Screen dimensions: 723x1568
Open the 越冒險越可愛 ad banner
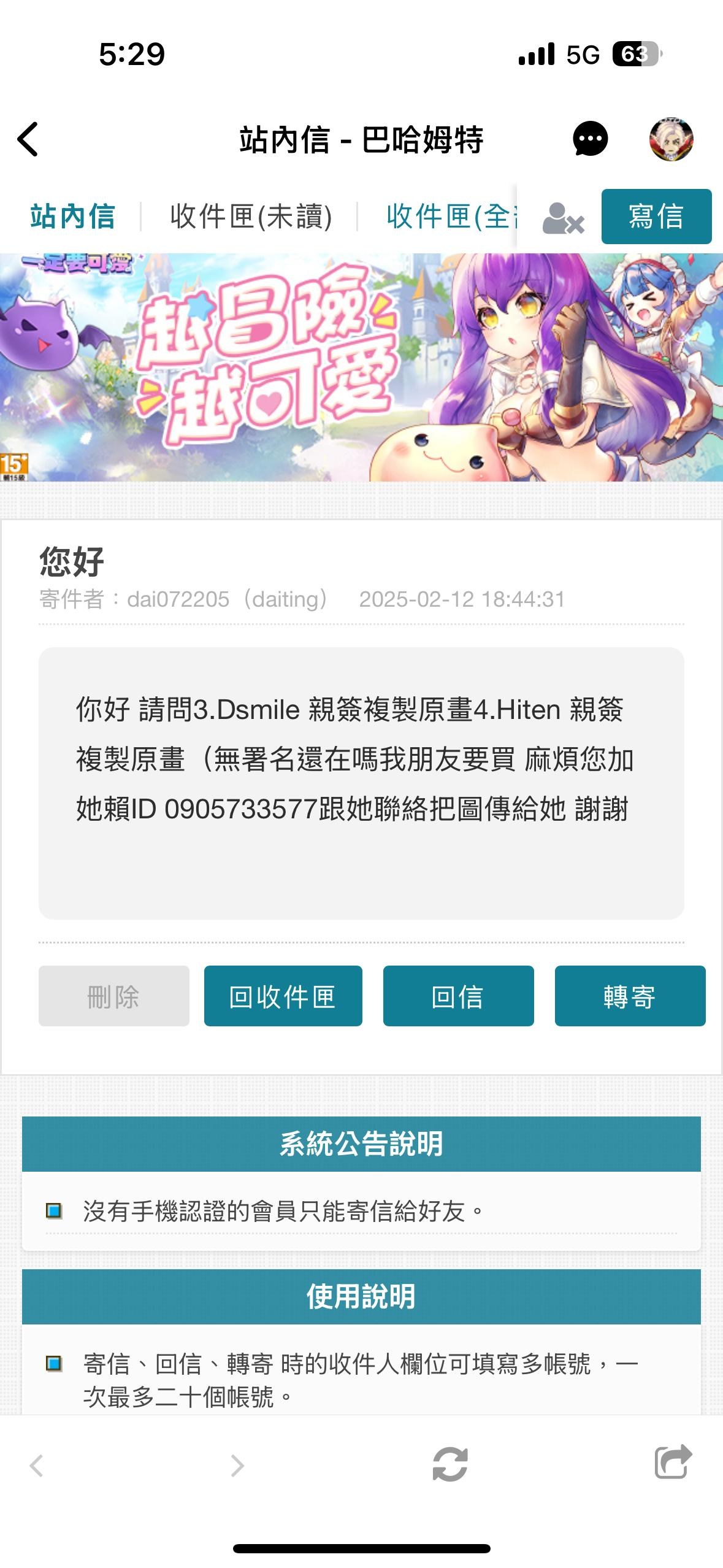361,367
